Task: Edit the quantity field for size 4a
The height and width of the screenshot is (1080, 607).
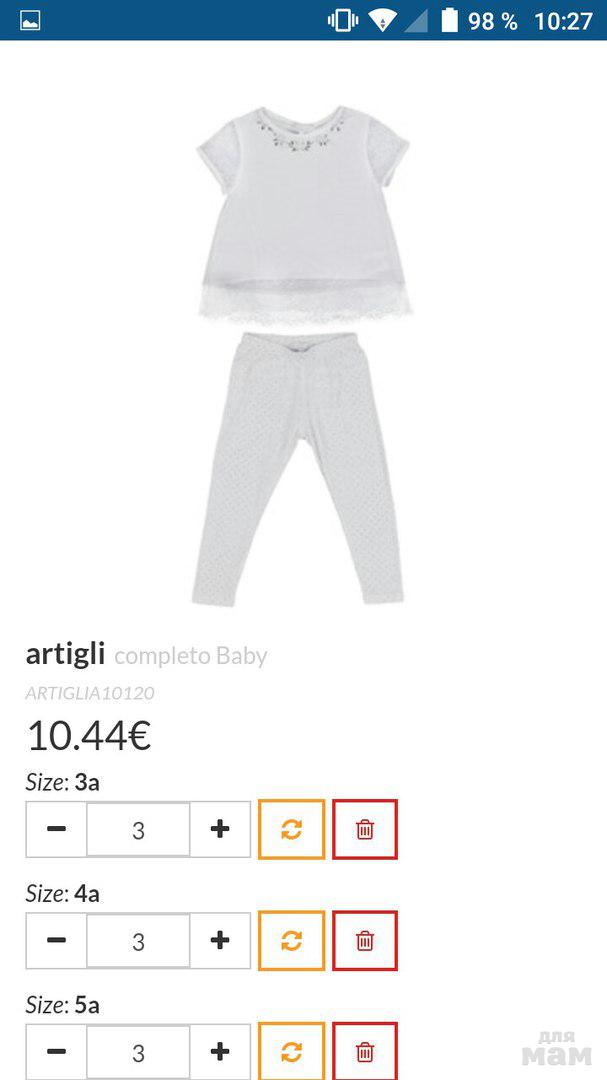Action: 138,941
